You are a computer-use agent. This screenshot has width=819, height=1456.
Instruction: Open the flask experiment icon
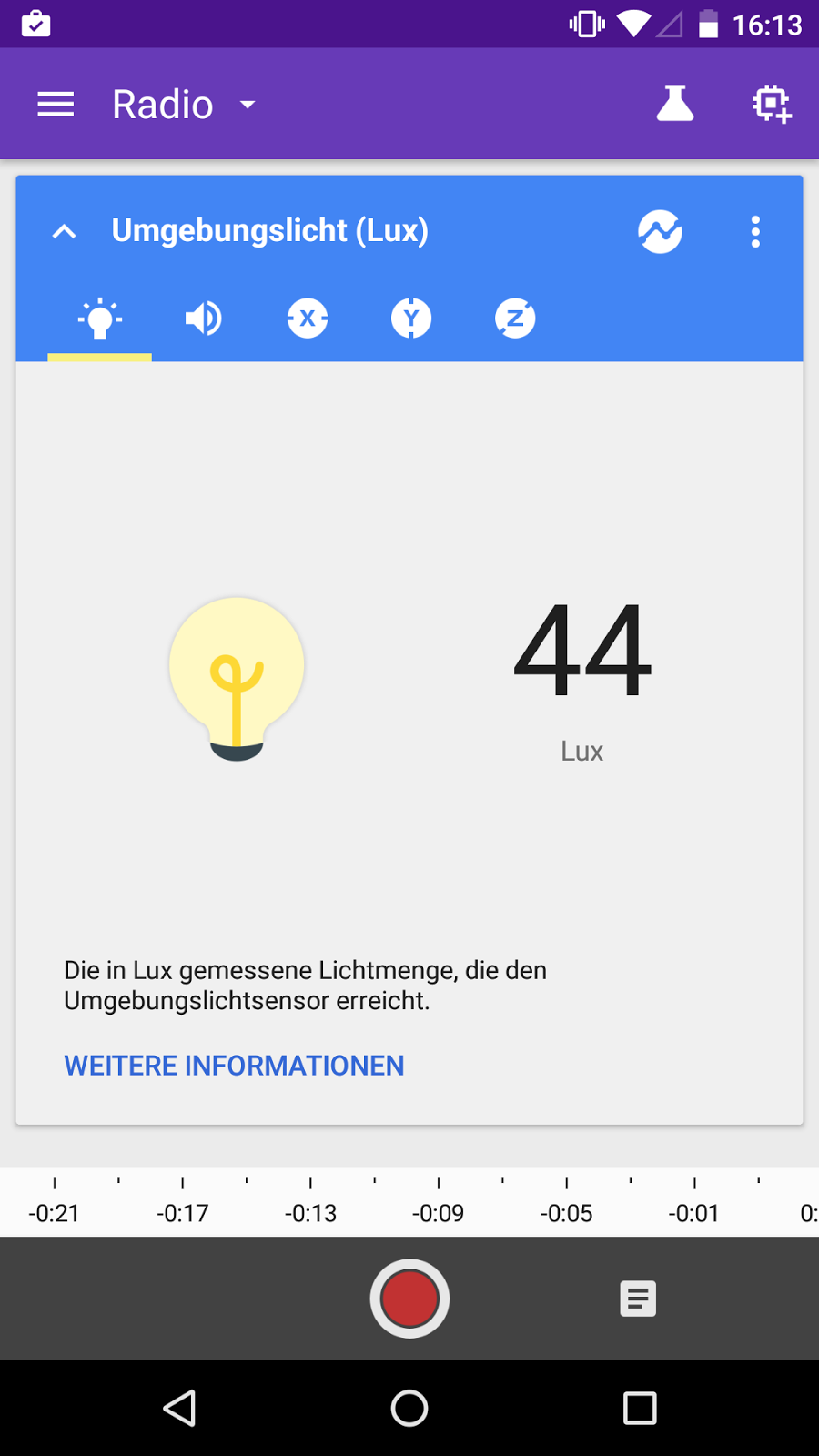tap(675, 104)
